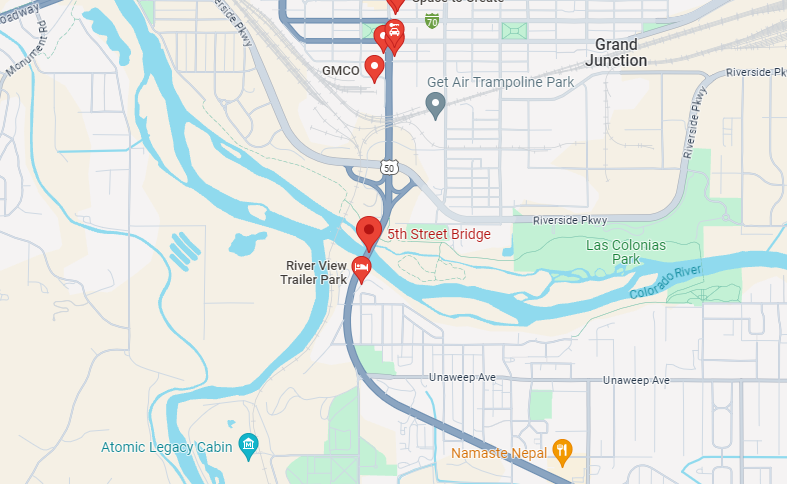Tap the GMCO red map pin
This screenshot has width=787, height=484.
375,67
